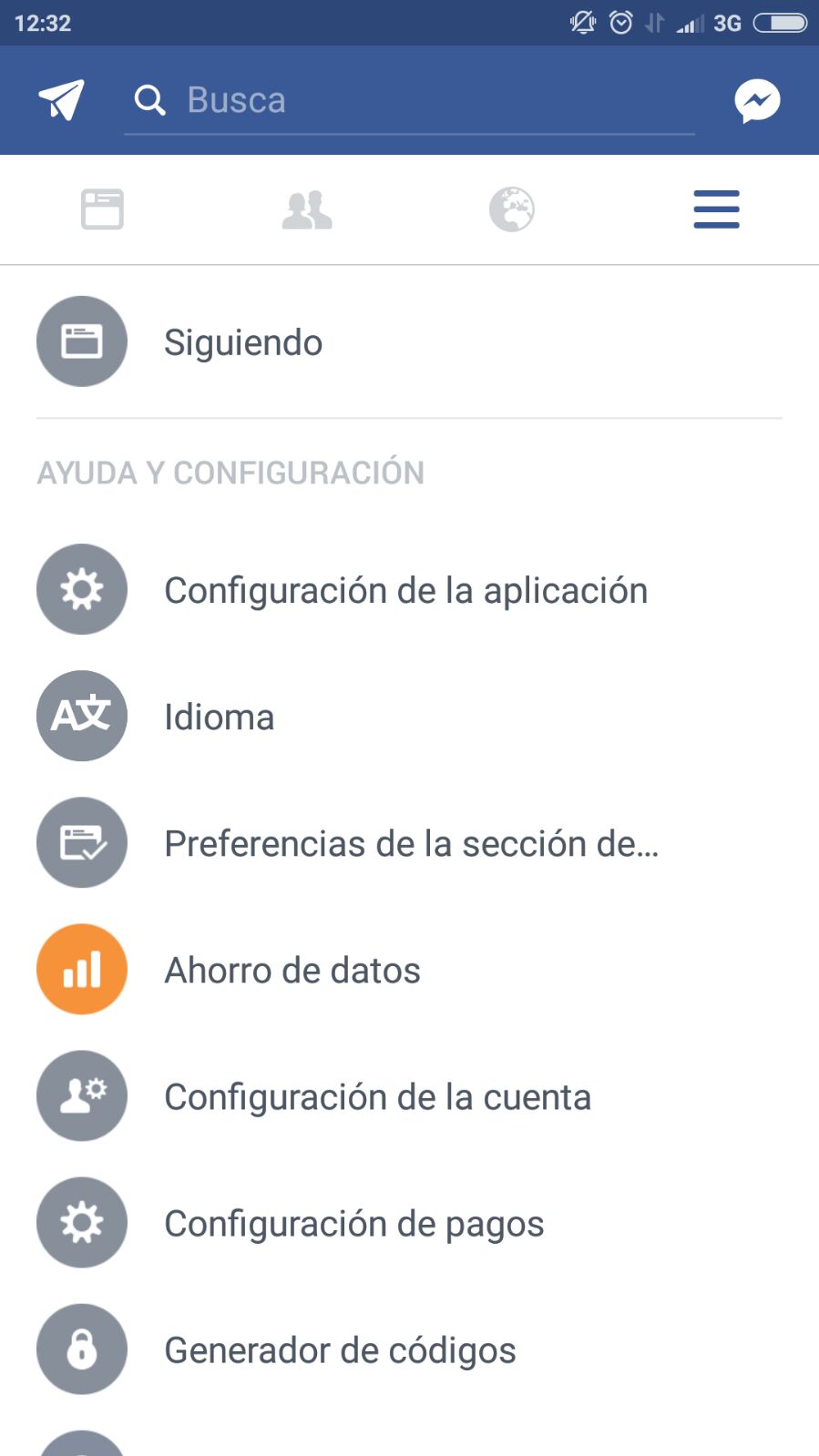Image resolution: width=819 pixels, height=1456 pixels.
Task: Switch to the notifications globe tab
Action: (512, 209)
